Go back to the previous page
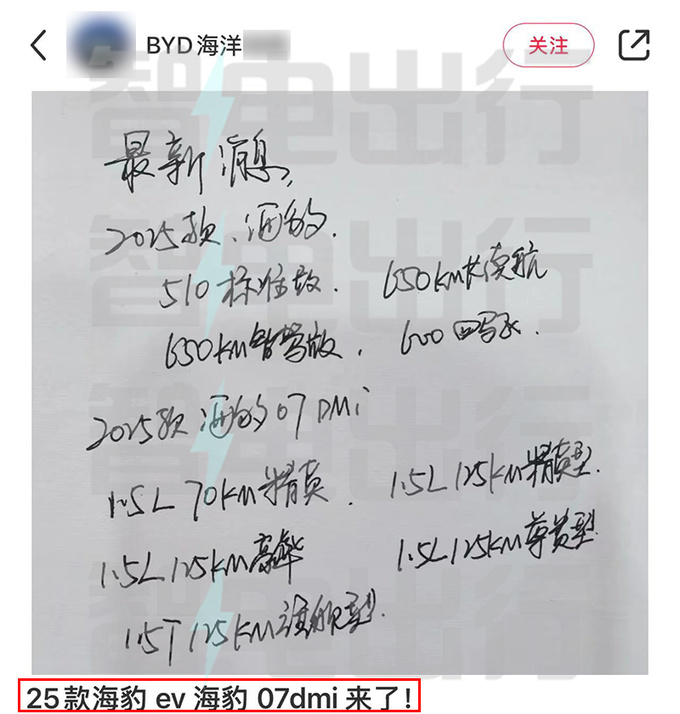 (39, 45)
